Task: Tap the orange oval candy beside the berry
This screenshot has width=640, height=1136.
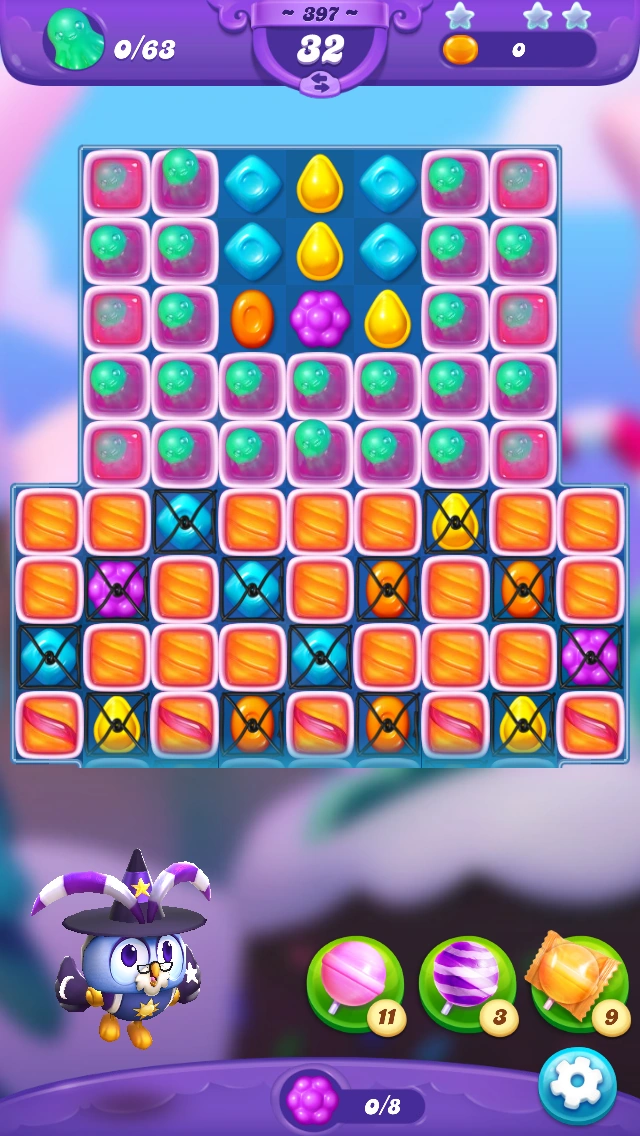Action: [252, 319]
